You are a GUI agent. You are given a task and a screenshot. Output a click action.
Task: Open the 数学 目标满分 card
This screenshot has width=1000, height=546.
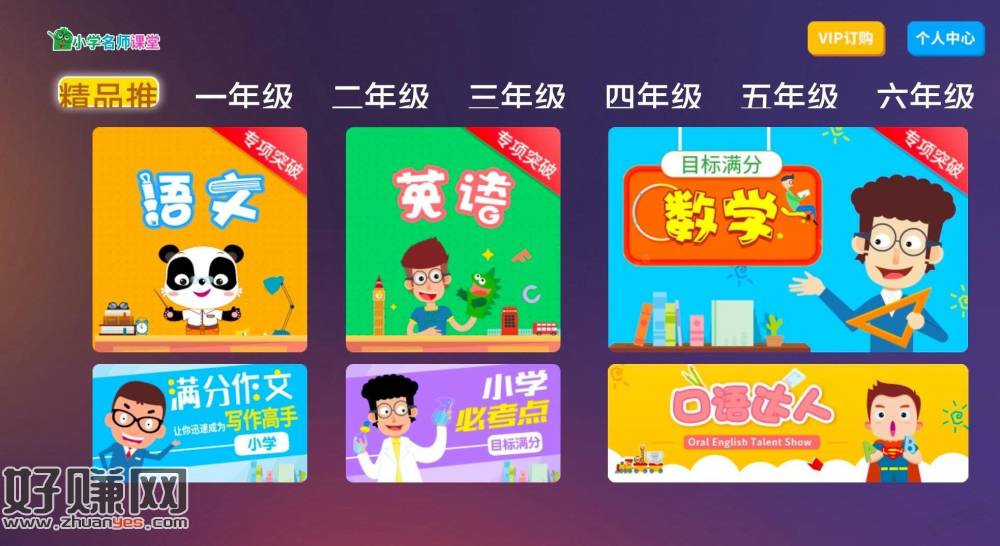click(x=788, y=240)
